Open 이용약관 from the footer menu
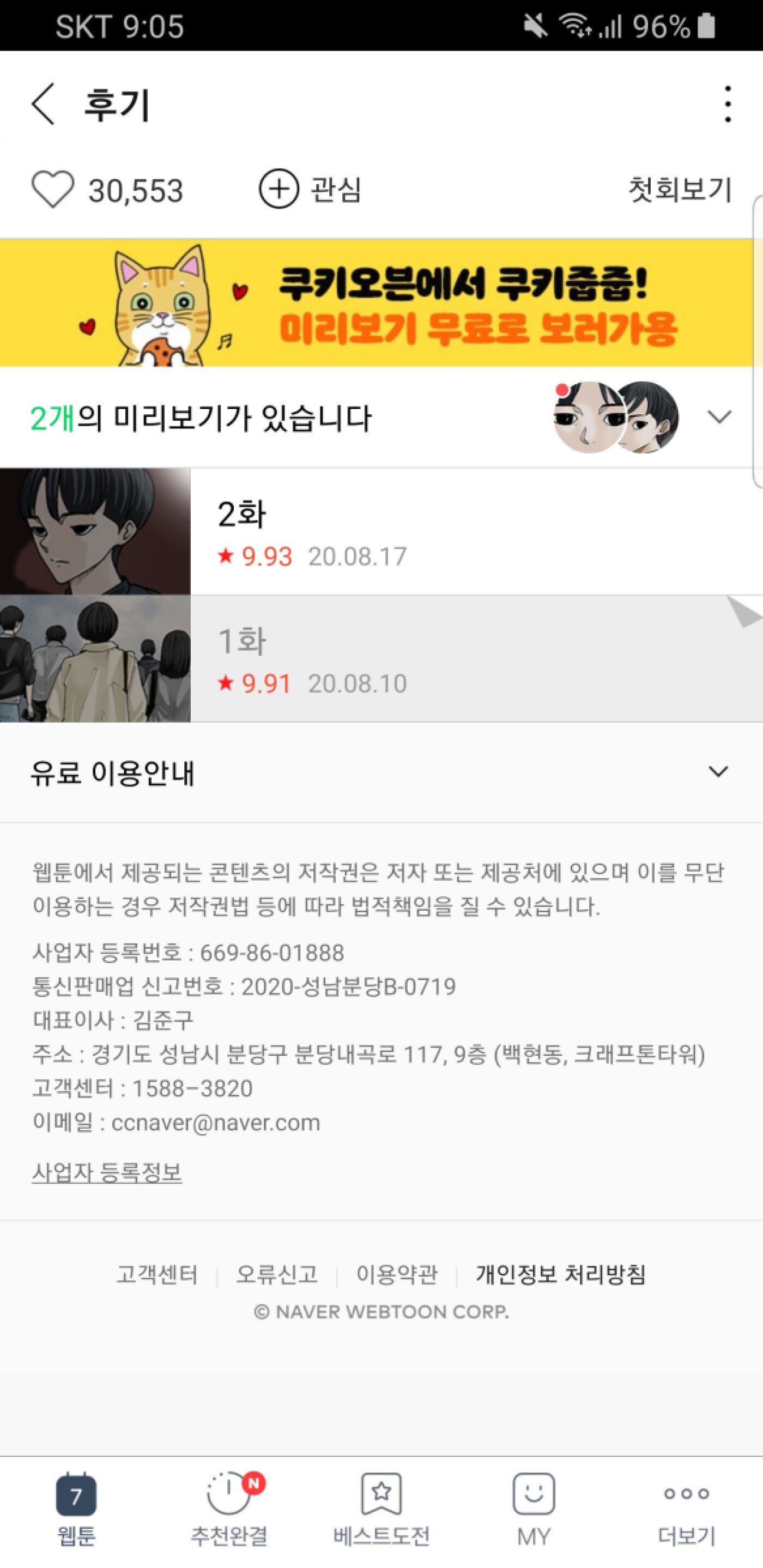 [398, 1271]
